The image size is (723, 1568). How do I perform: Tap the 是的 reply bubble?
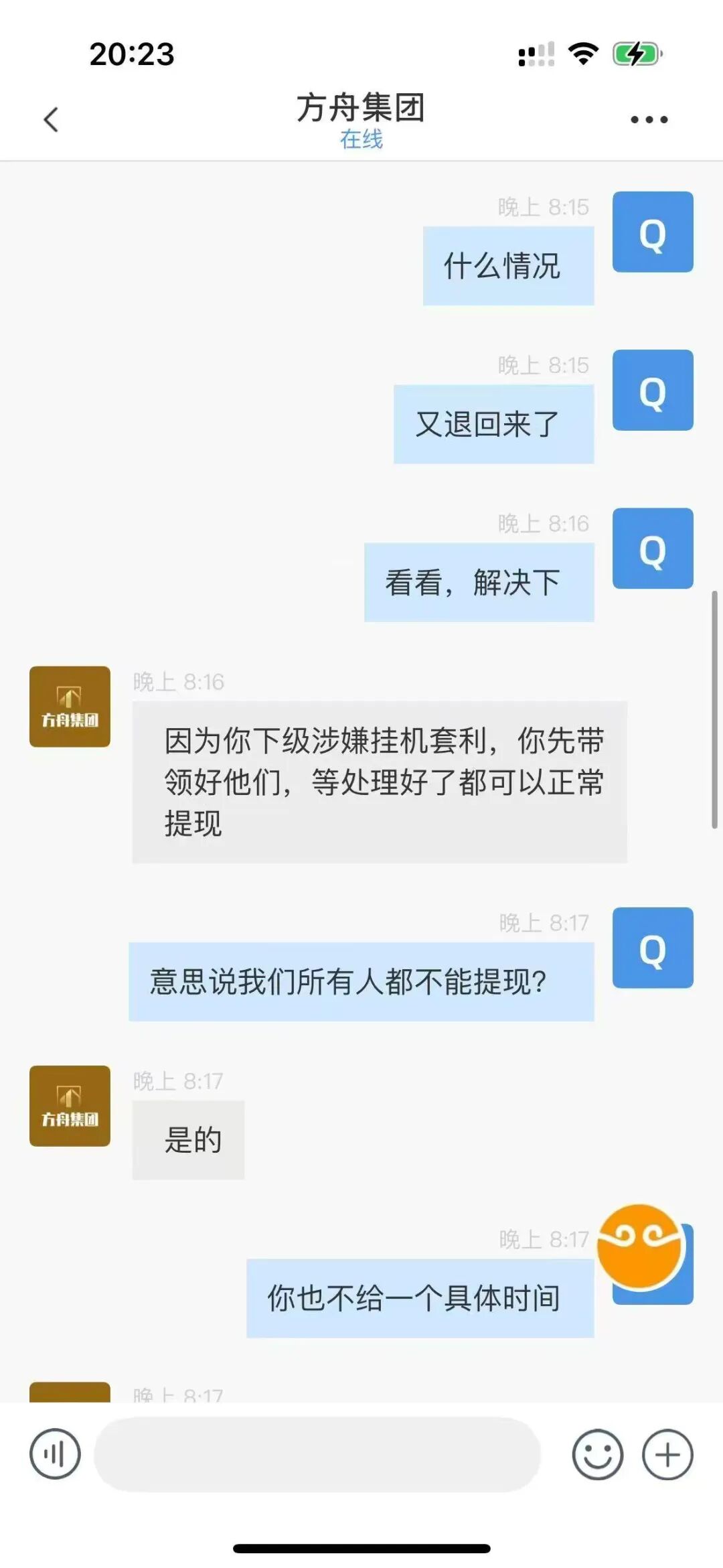[189, 1139]
